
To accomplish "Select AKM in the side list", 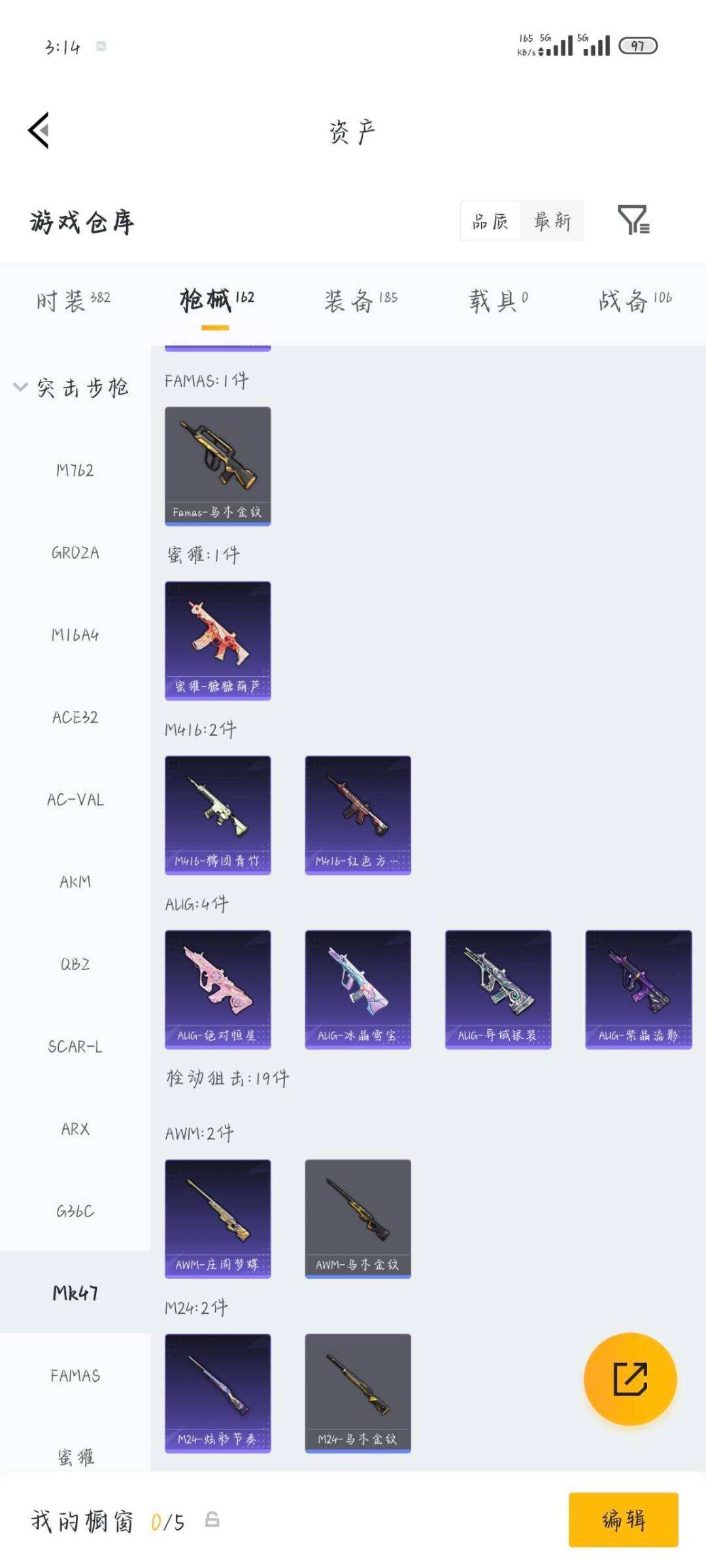I will pos(75,882).
